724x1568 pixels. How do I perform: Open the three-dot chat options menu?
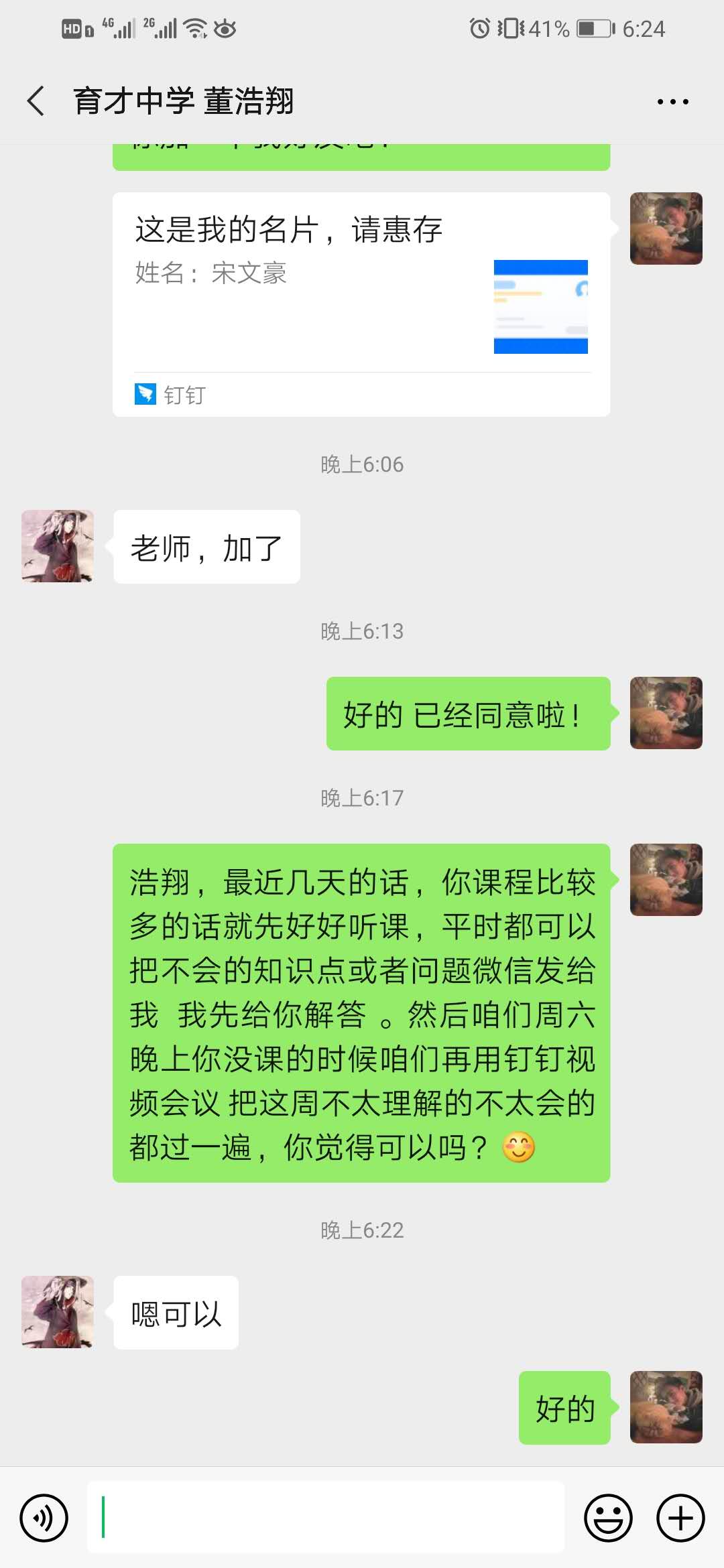672,102
